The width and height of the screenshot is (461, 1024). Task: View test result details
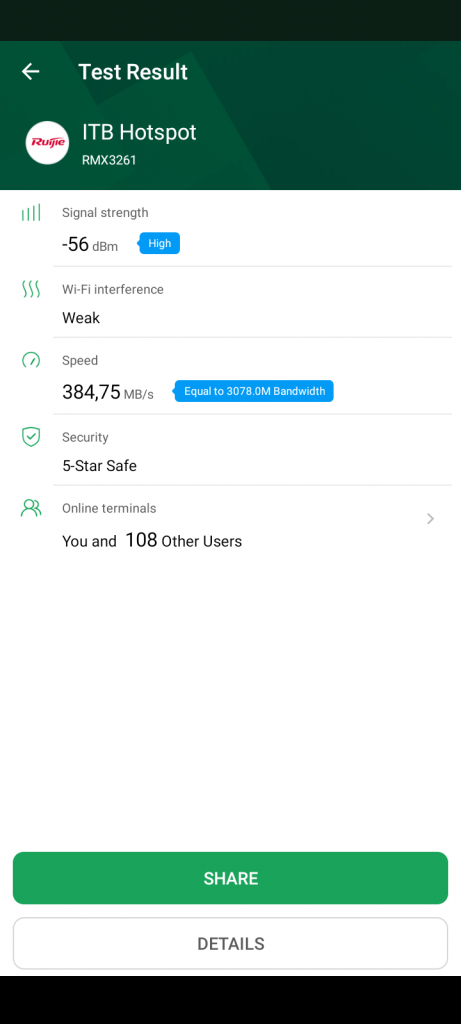click(x=230, y=944)
